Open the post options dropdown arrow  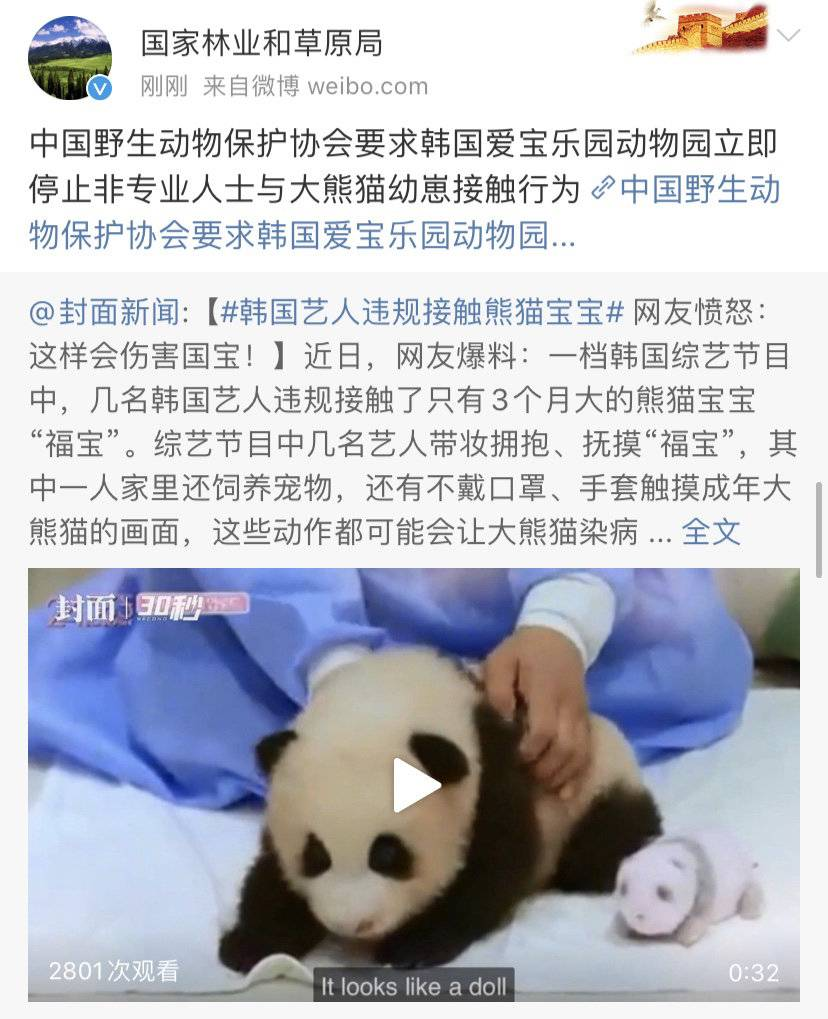pos(788,38)
